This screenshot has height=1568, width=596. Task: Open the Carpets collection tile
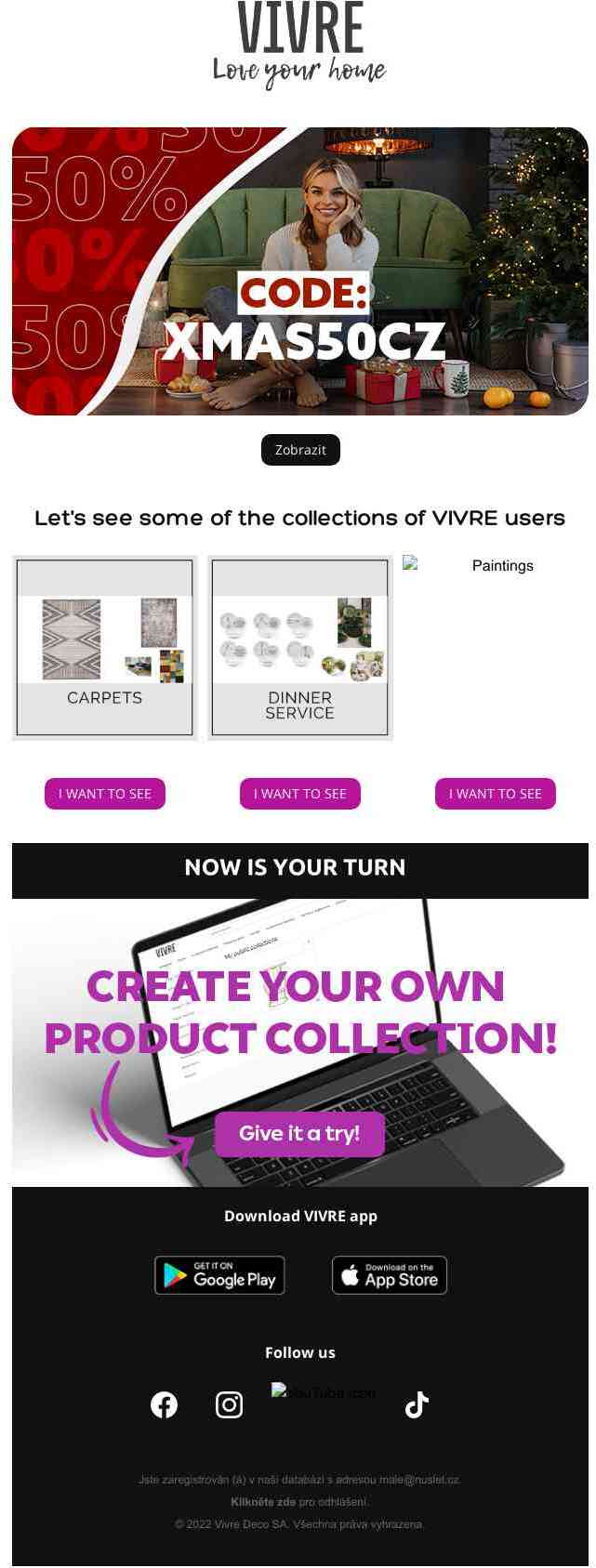[x=105, y=648]
